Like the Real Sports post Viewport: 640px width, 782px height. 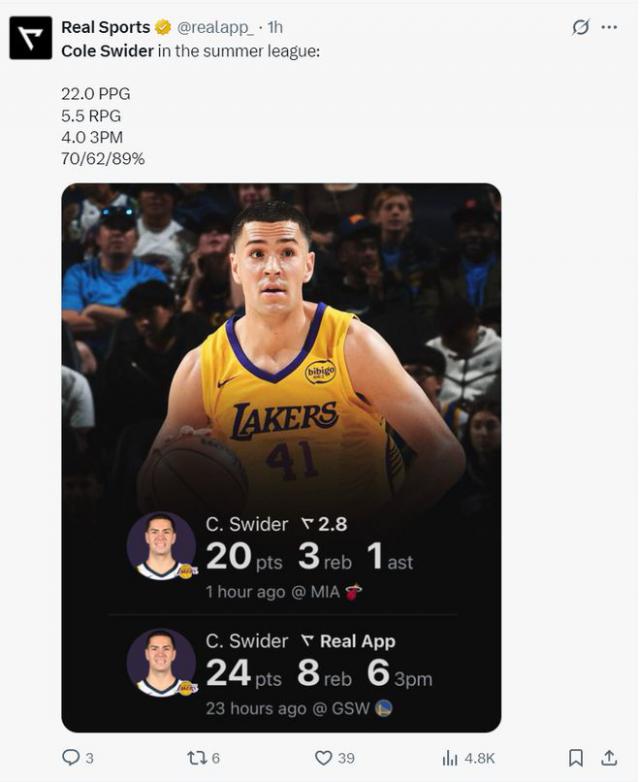(323, 758)
